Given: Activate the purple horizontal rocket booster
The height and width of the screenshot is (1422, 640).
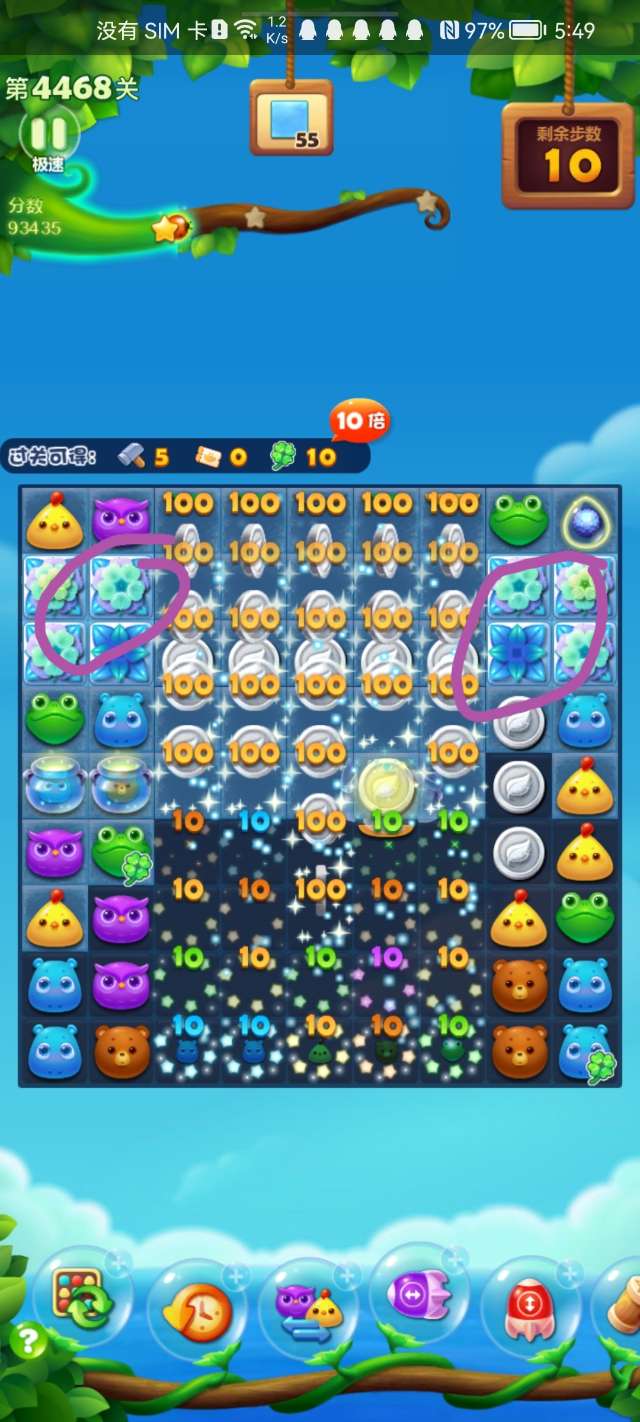Looking at the screenshot, I should pos(419,1297).
